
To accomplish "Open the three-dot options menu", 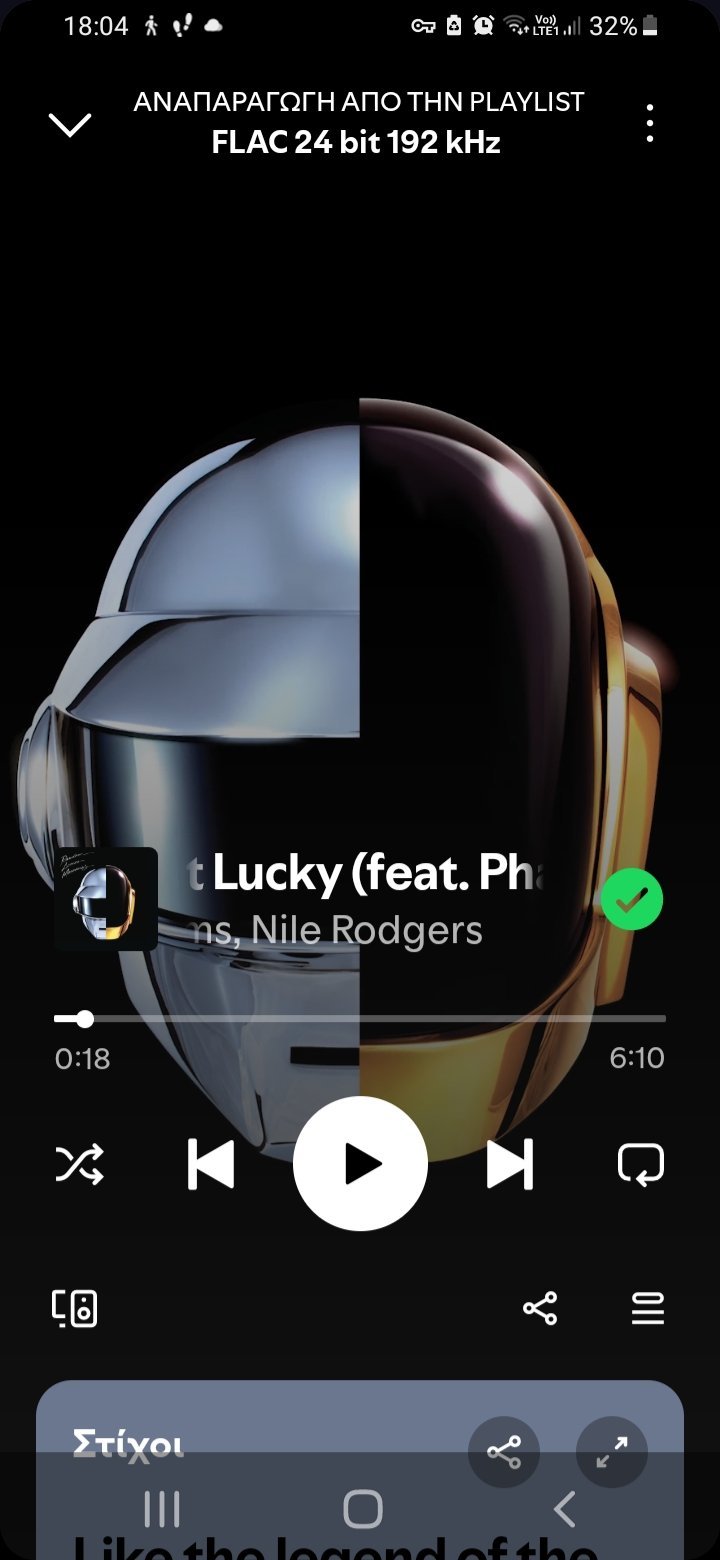I will click(x=649, y=122).
